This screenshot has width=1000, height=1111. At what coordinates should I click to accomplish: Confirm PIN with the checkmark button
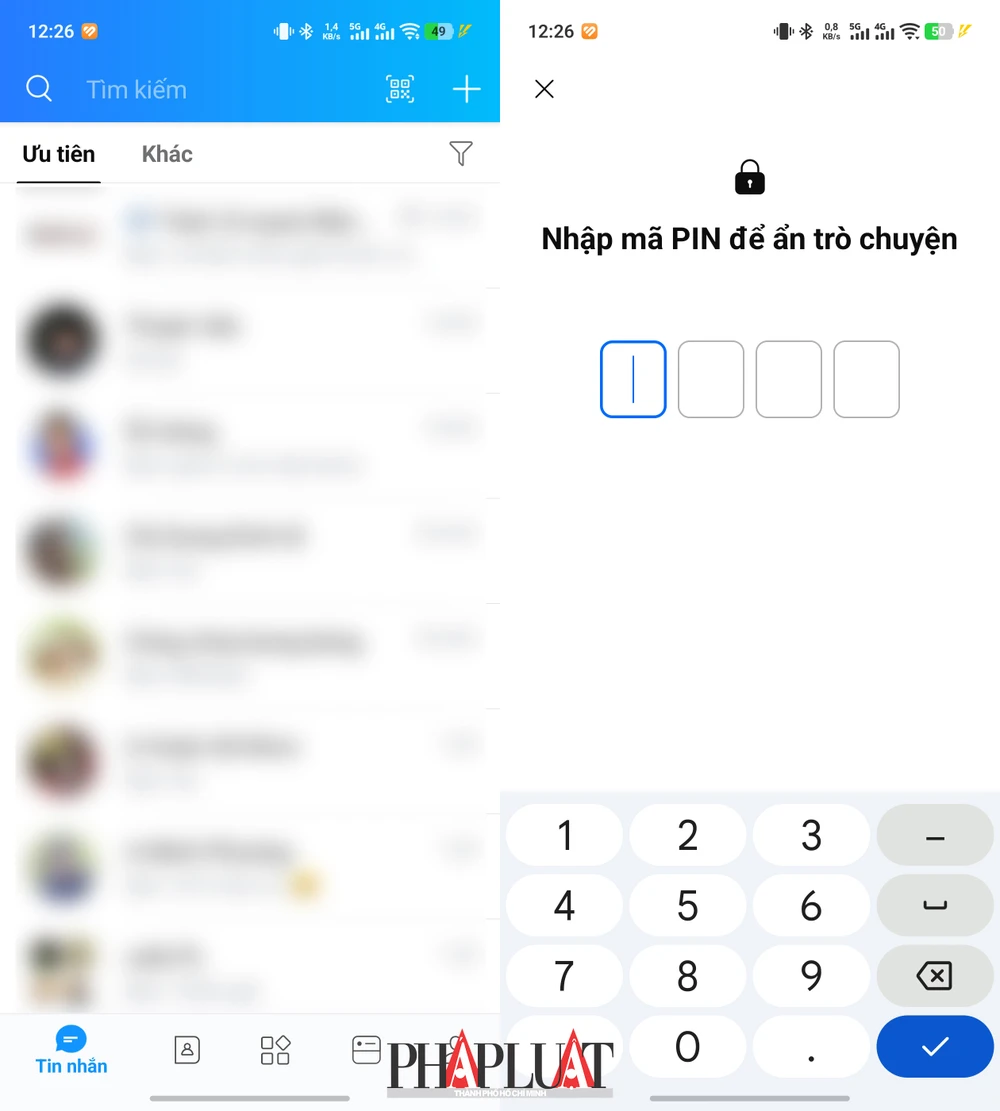coord(934,1047)
